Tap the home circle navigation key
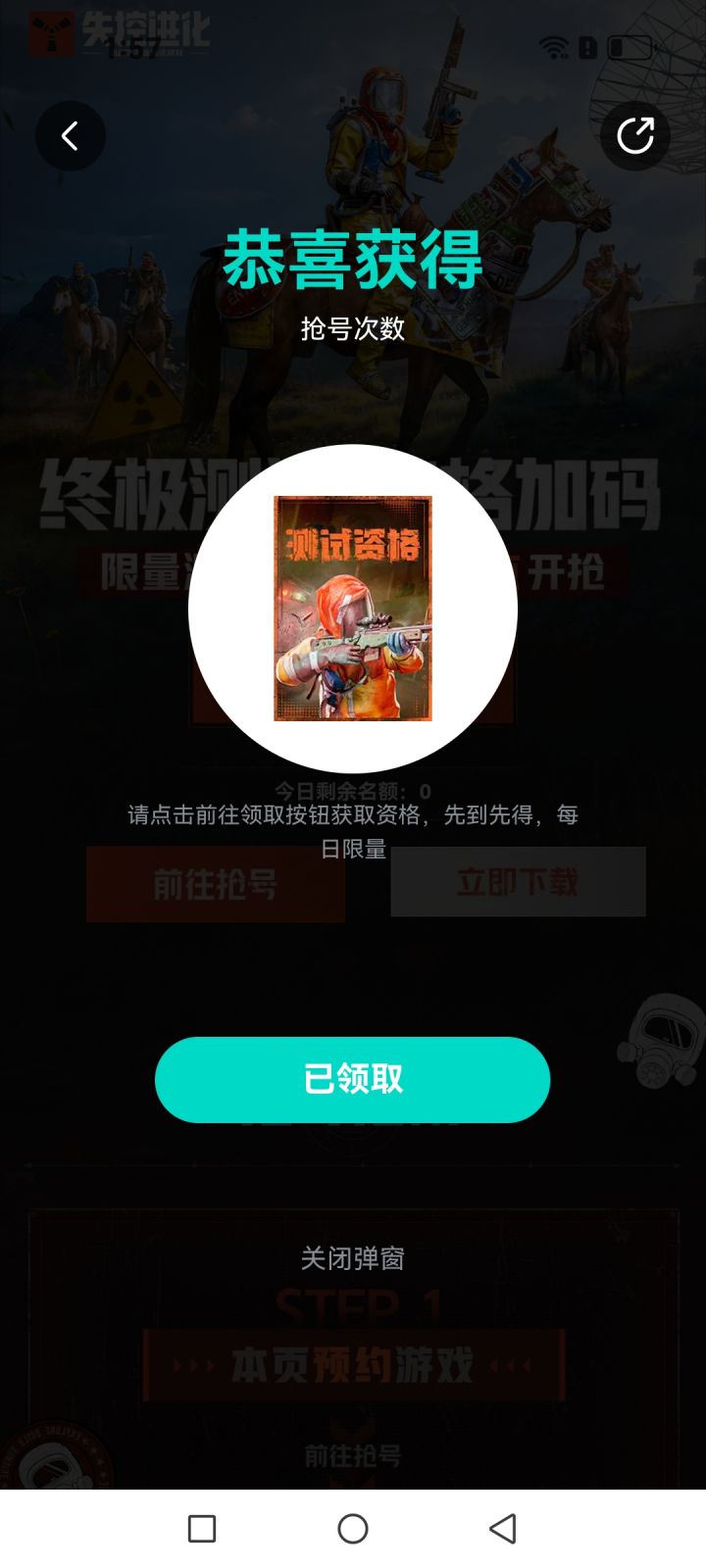Image resolution: width=706 pixels, height=1568 pixels. pyautogui.click(x=353, y=1528)
